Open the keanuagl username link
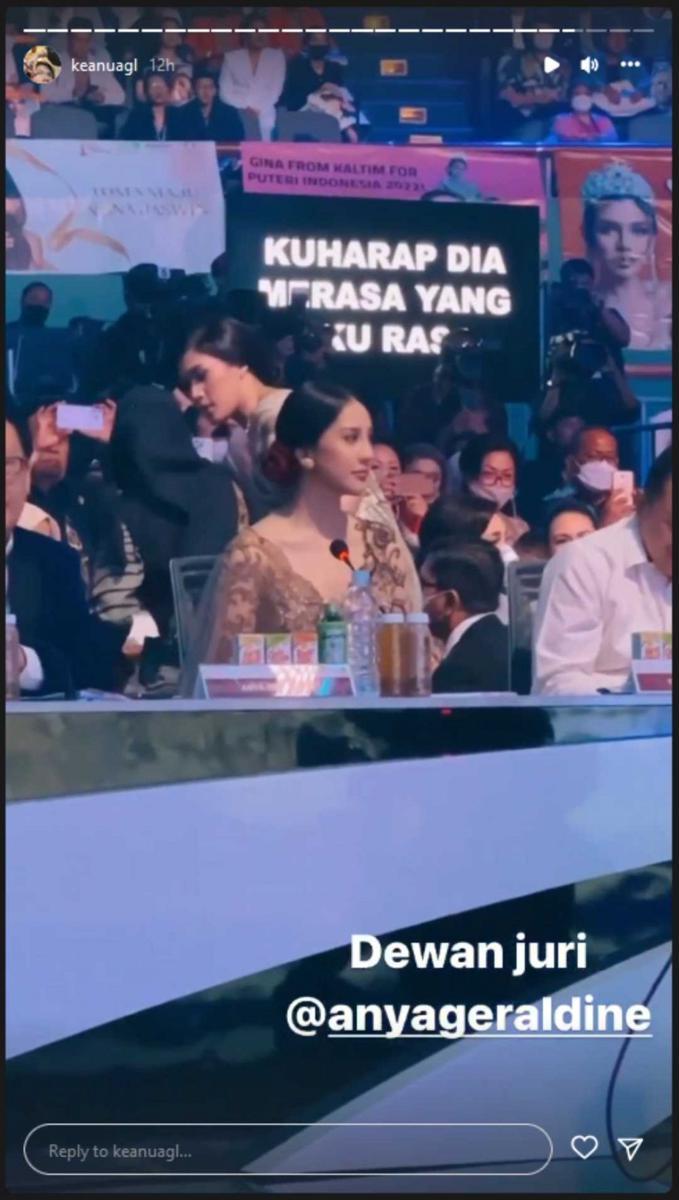The width and height of the screenshot is (679, 1200). 104,64
